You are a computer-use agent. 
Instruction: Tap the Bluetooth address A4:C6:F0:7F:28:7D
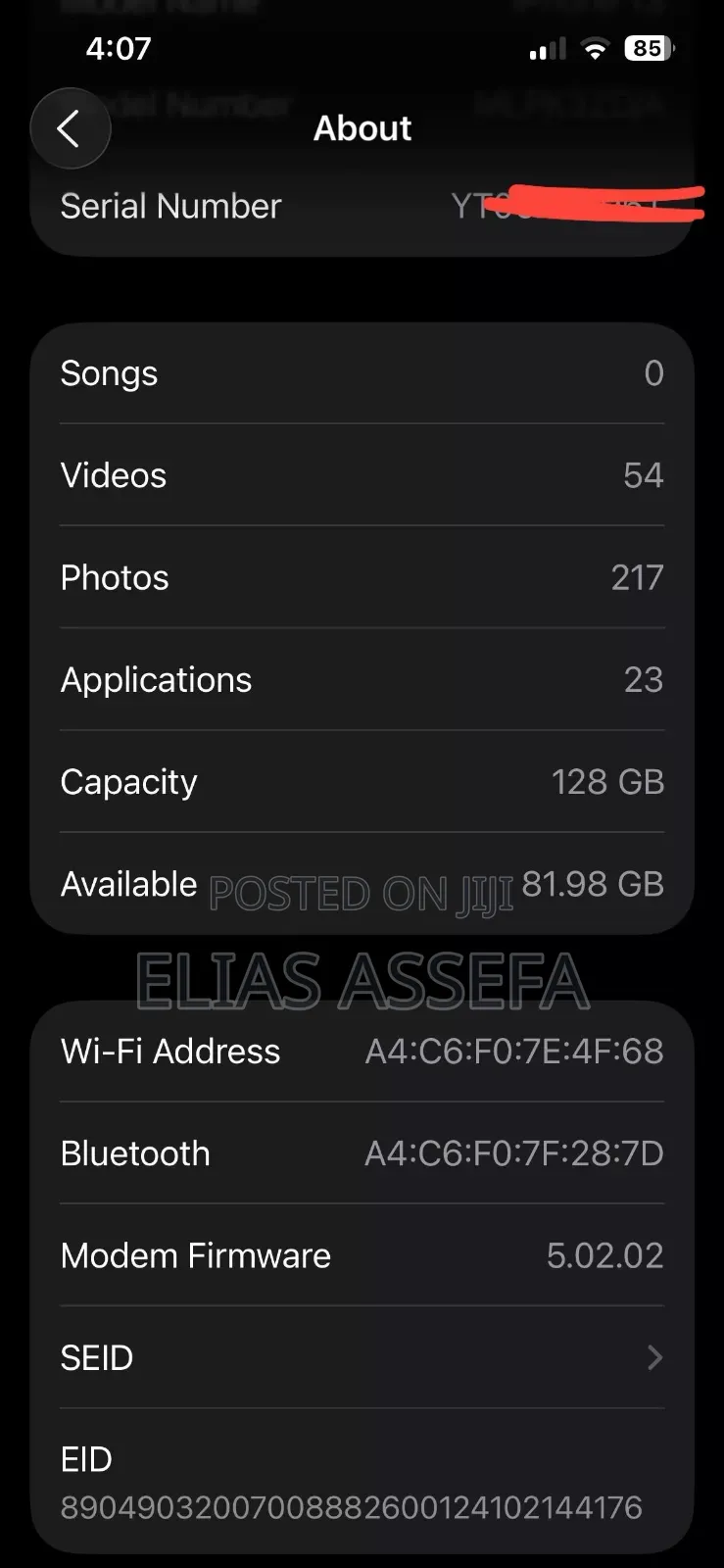click(514, 1152)
